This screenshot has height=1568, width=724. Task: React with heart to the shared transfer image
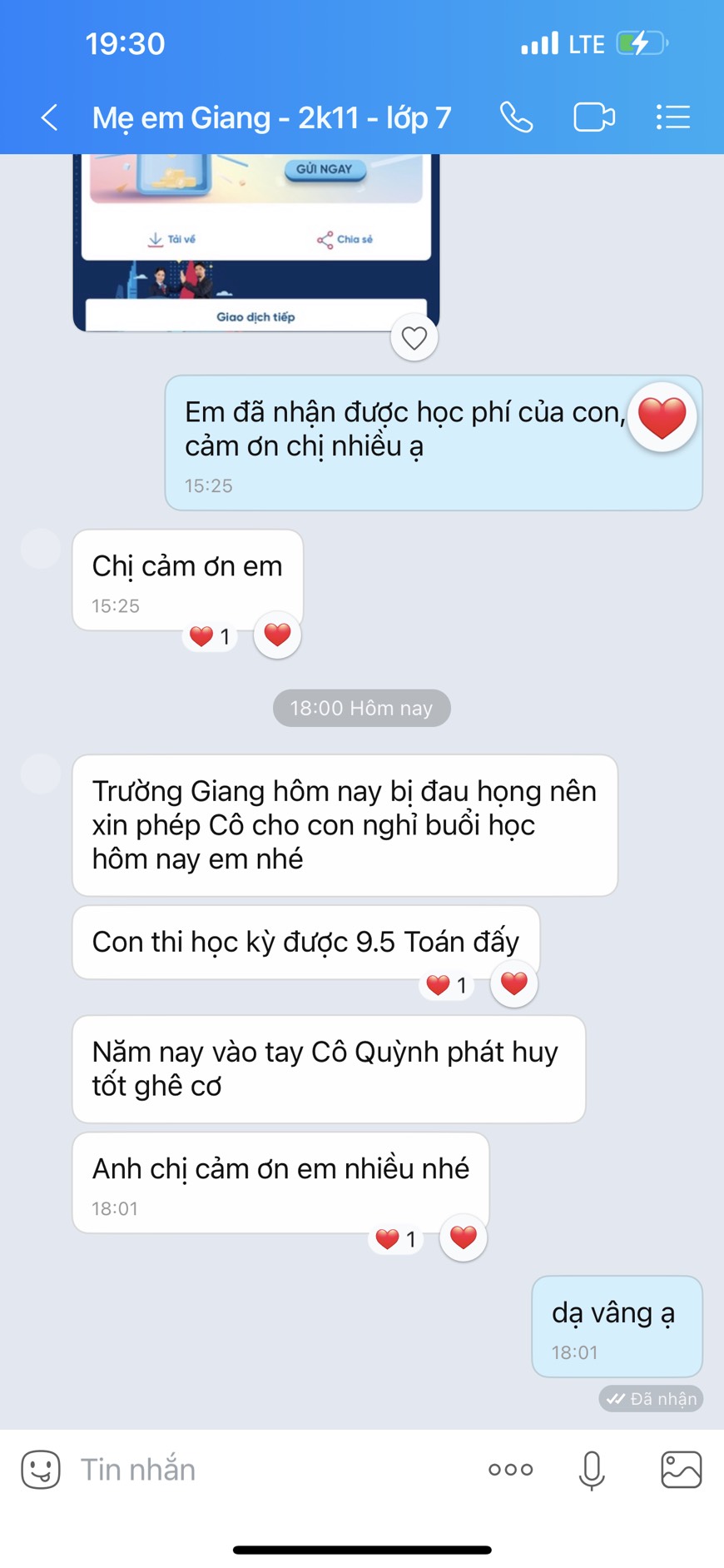[x=414, y=338]
